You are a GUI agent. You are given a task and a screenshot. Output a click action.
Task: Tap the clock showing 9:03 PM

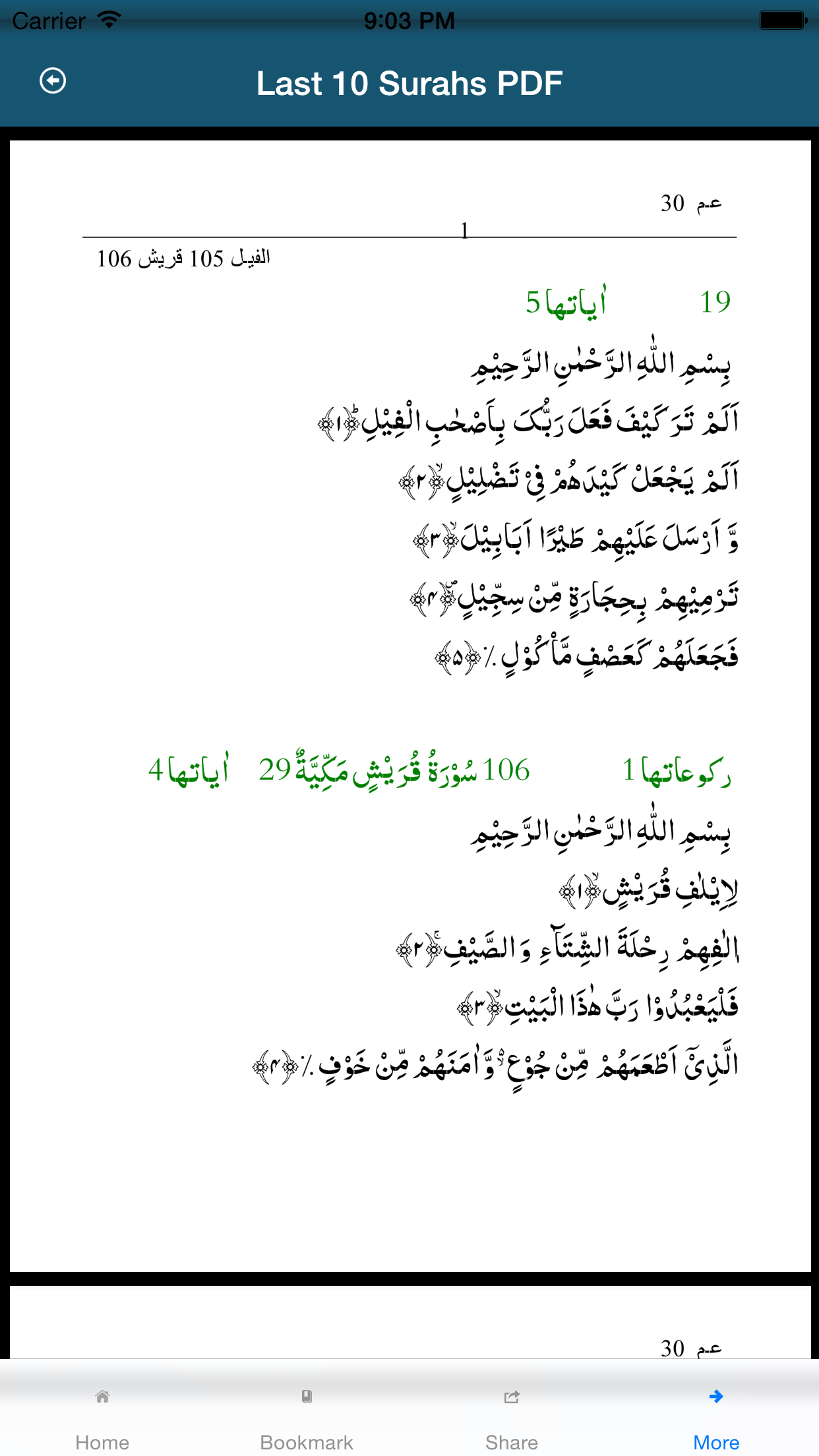(x=409, y=20)
